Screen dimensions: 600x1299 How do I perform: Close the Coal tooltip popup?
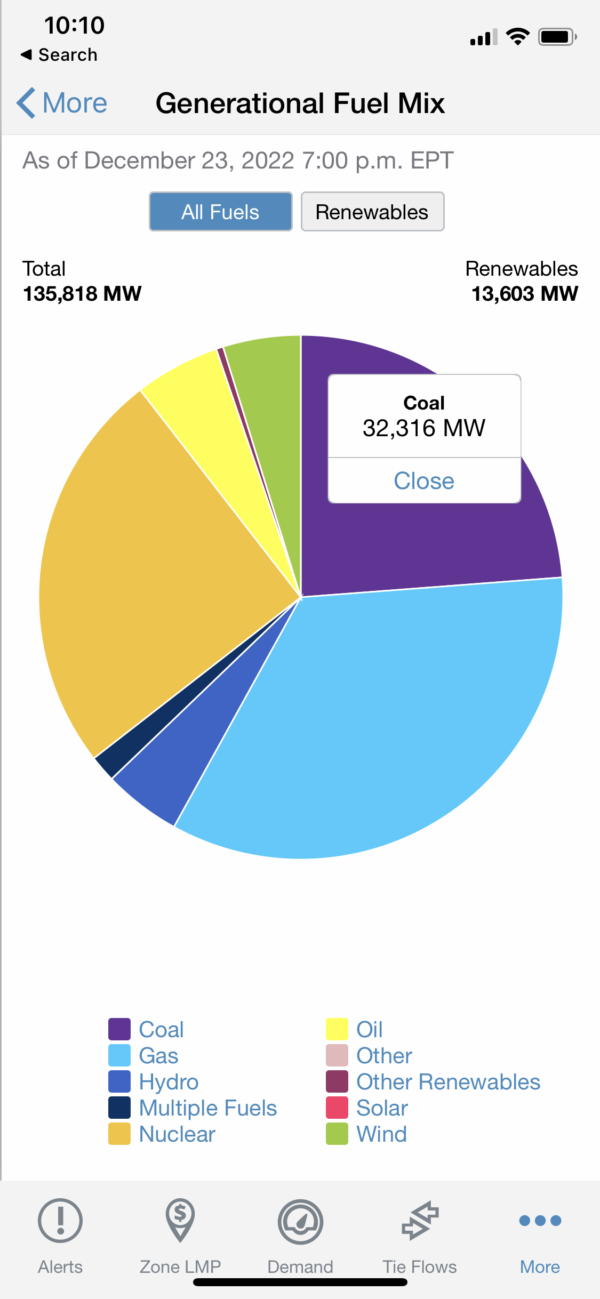[424, 481]
